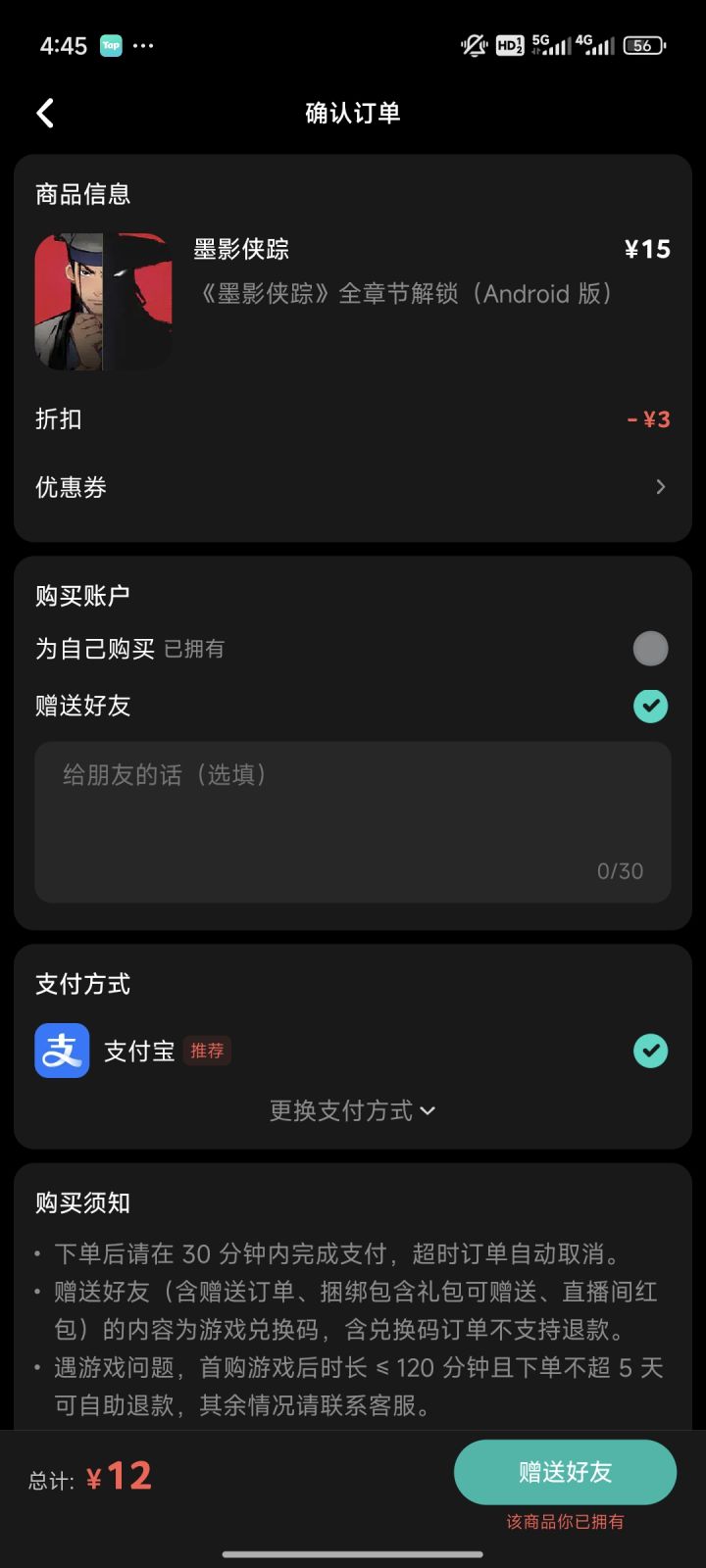706x1568 pixels.
Task: Click the mute/vibrate icon in status bar
Action: 474,45
